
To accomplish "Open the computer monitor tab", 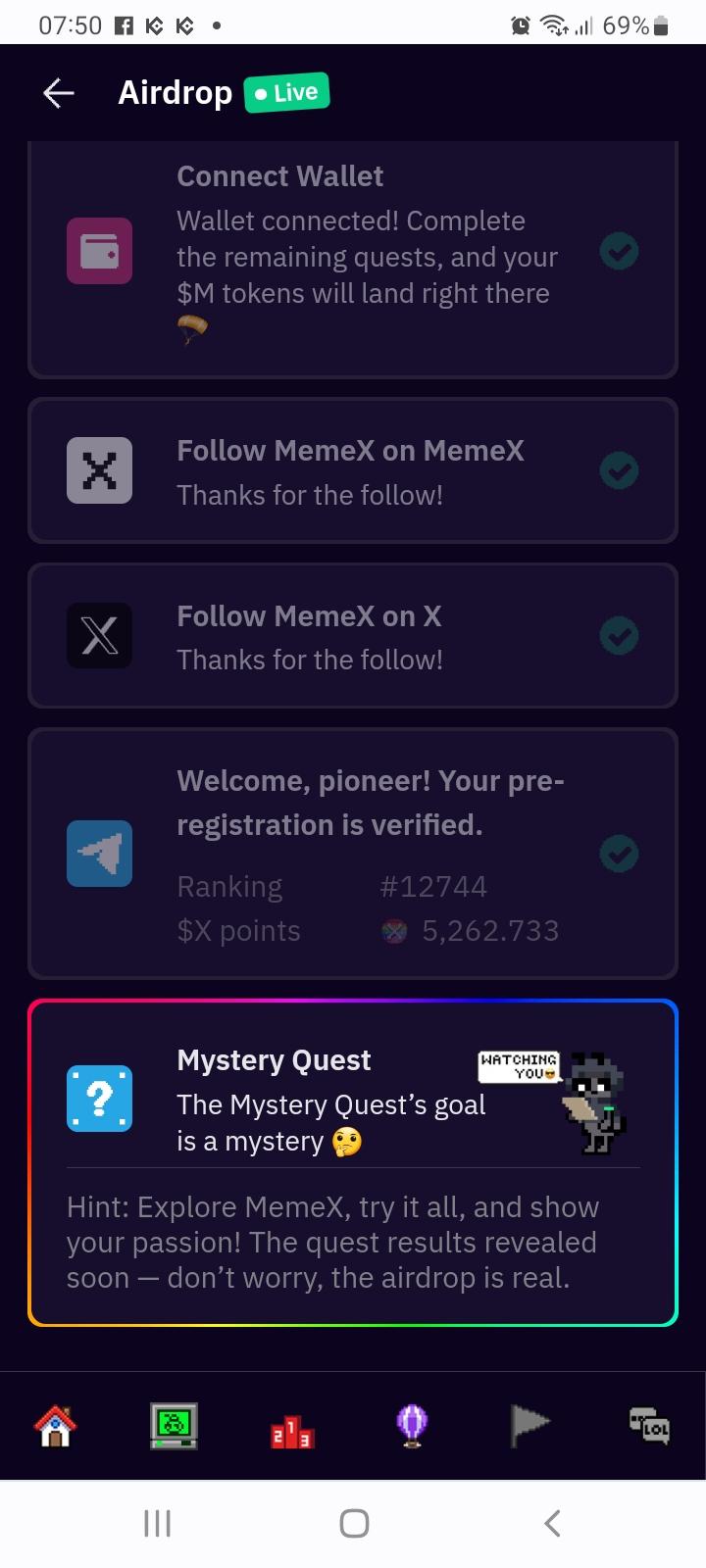I will coord(174,1425).
